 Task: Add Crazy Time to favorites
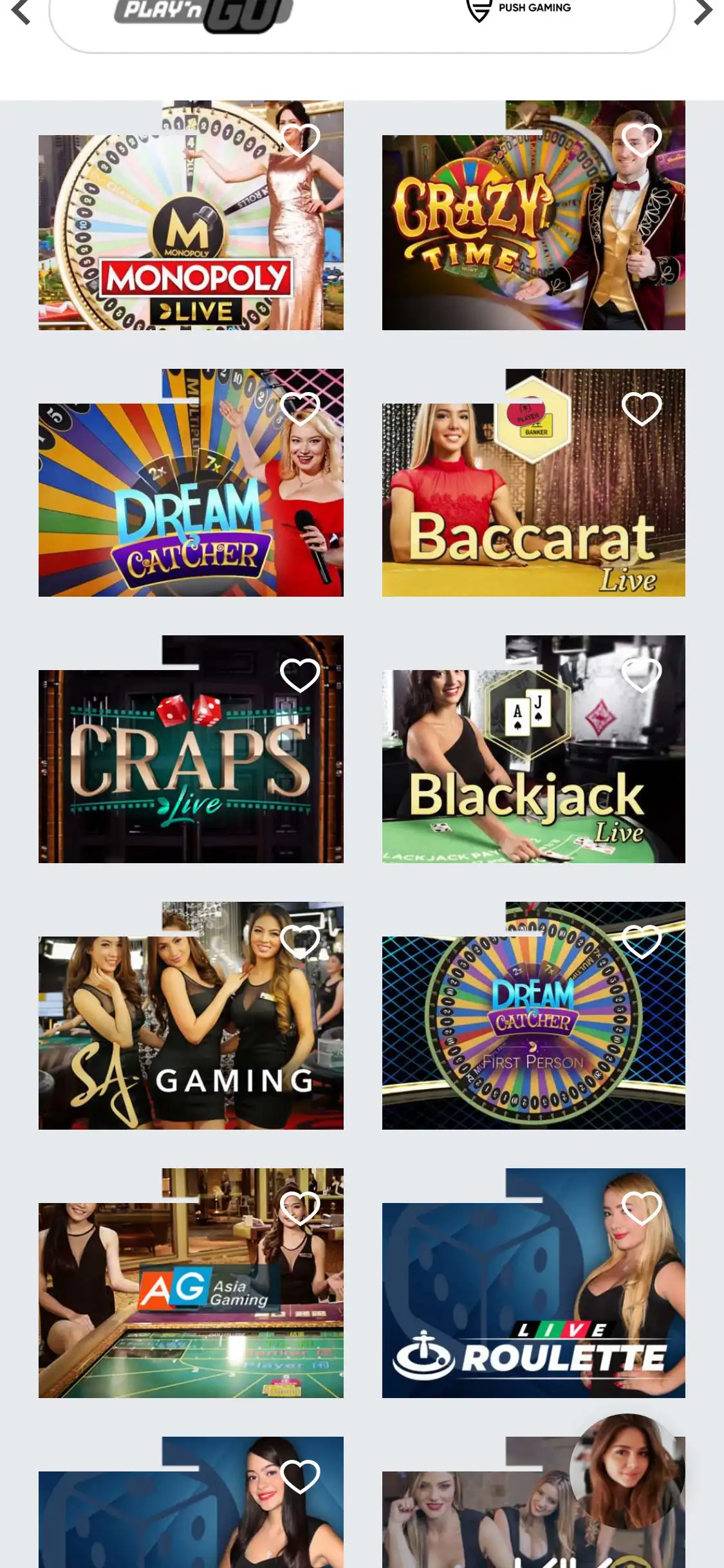[642, 140]
